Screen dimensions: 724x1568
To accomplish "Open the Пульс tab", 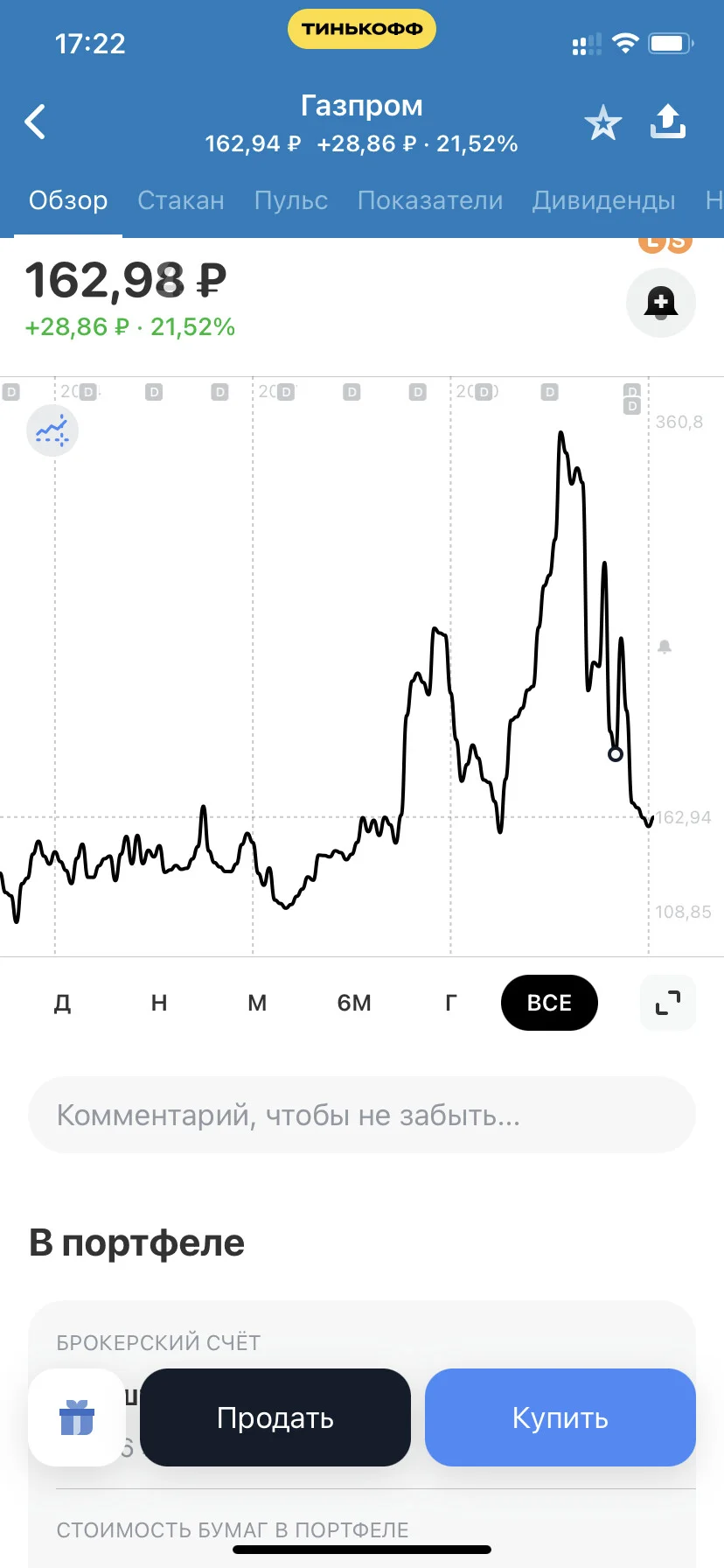I will tap(291, 200).
